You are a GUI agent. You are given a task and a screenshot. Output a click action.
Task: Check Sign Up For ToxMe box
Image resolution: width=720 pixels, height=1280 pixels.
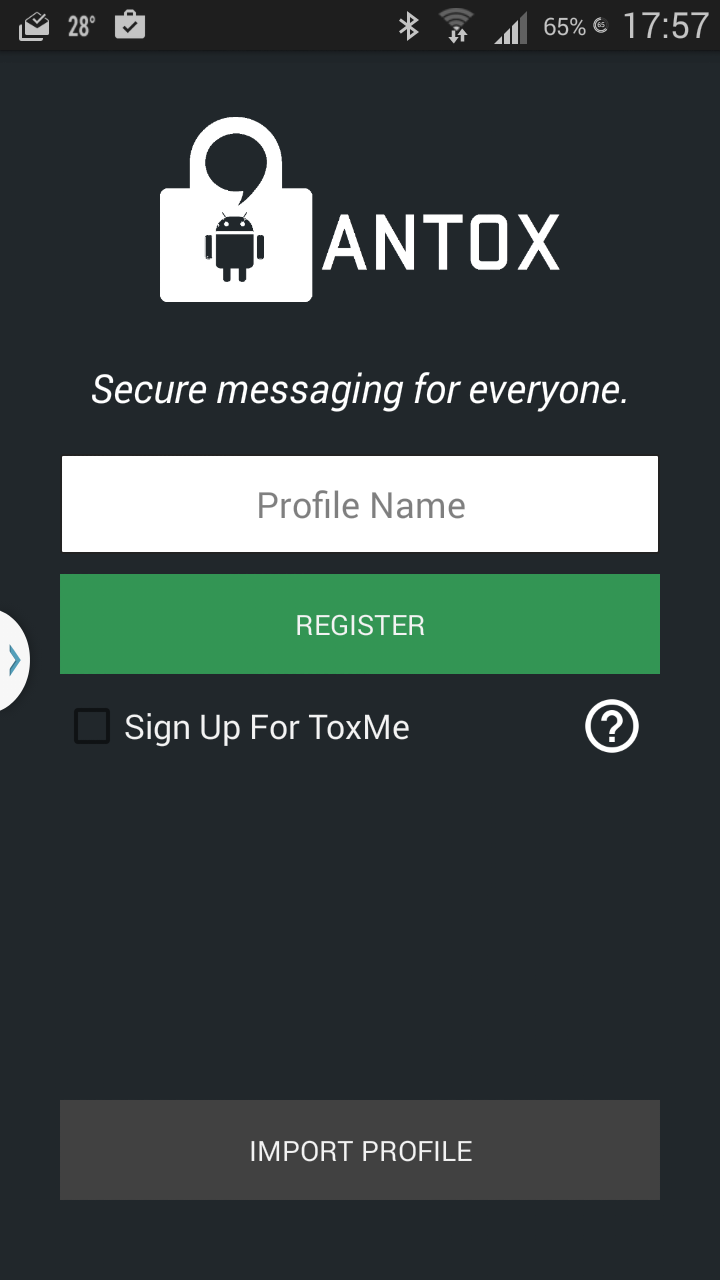coord(92,727)
